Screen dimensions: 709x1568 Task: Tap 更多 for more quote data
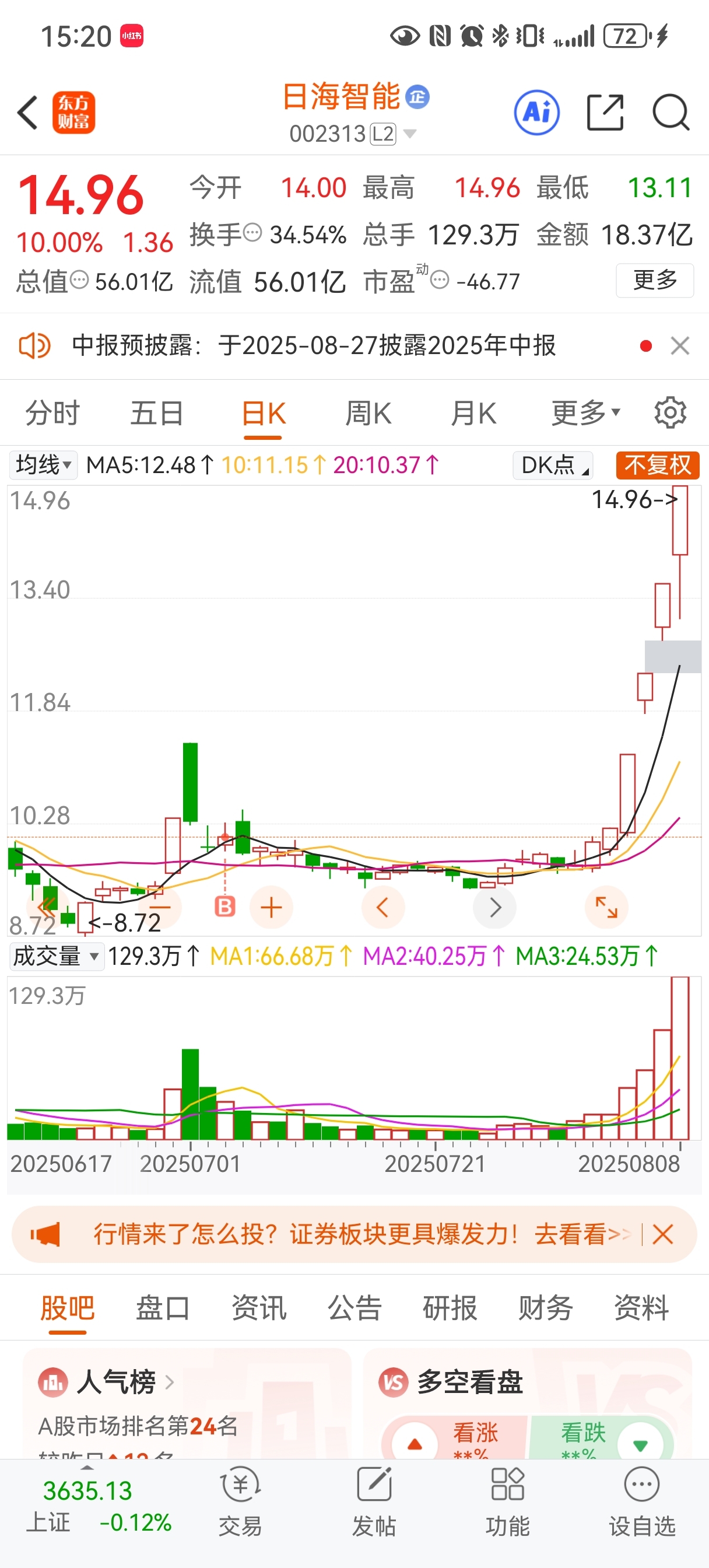655,280
